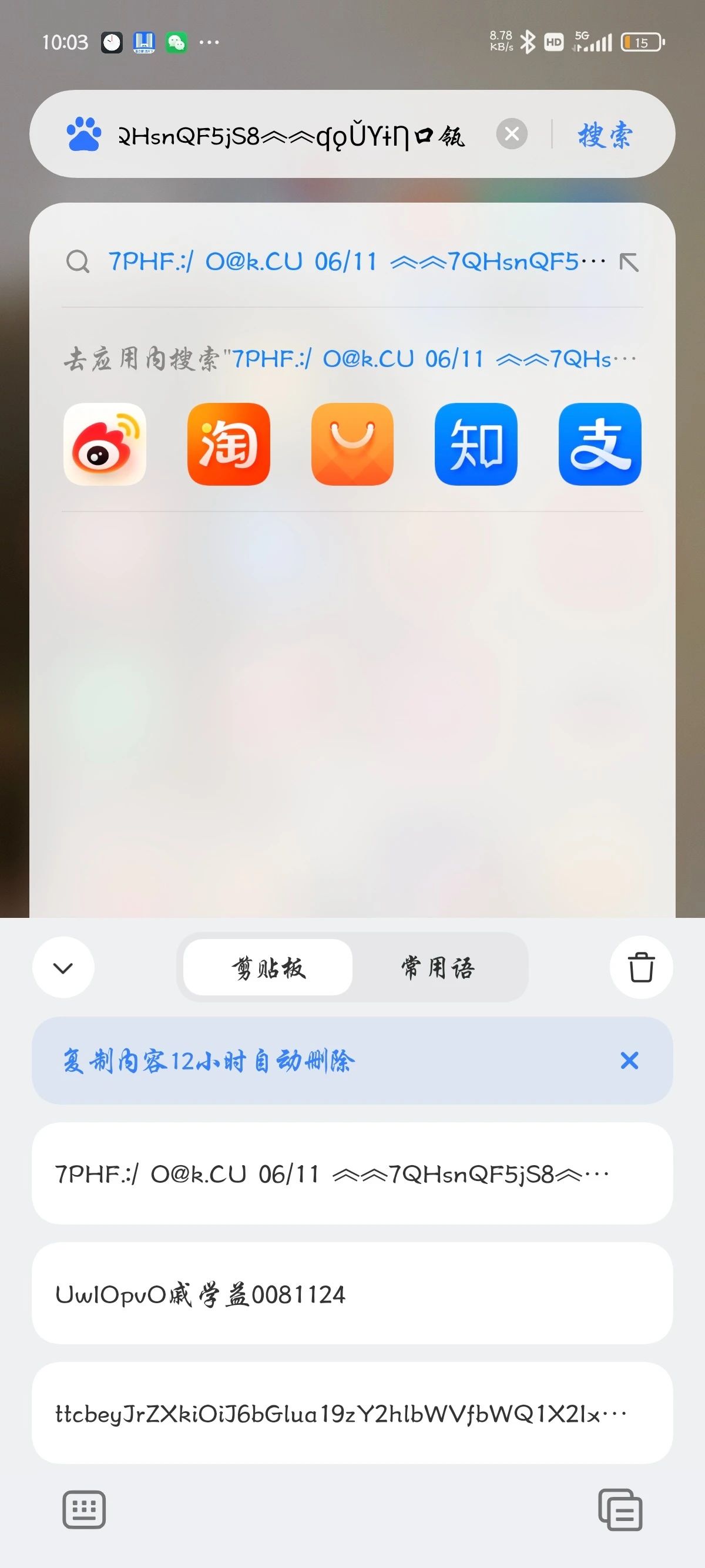Clear the search field text
The height and width of the screenshot is (1568, 705).
click(511, 134)
